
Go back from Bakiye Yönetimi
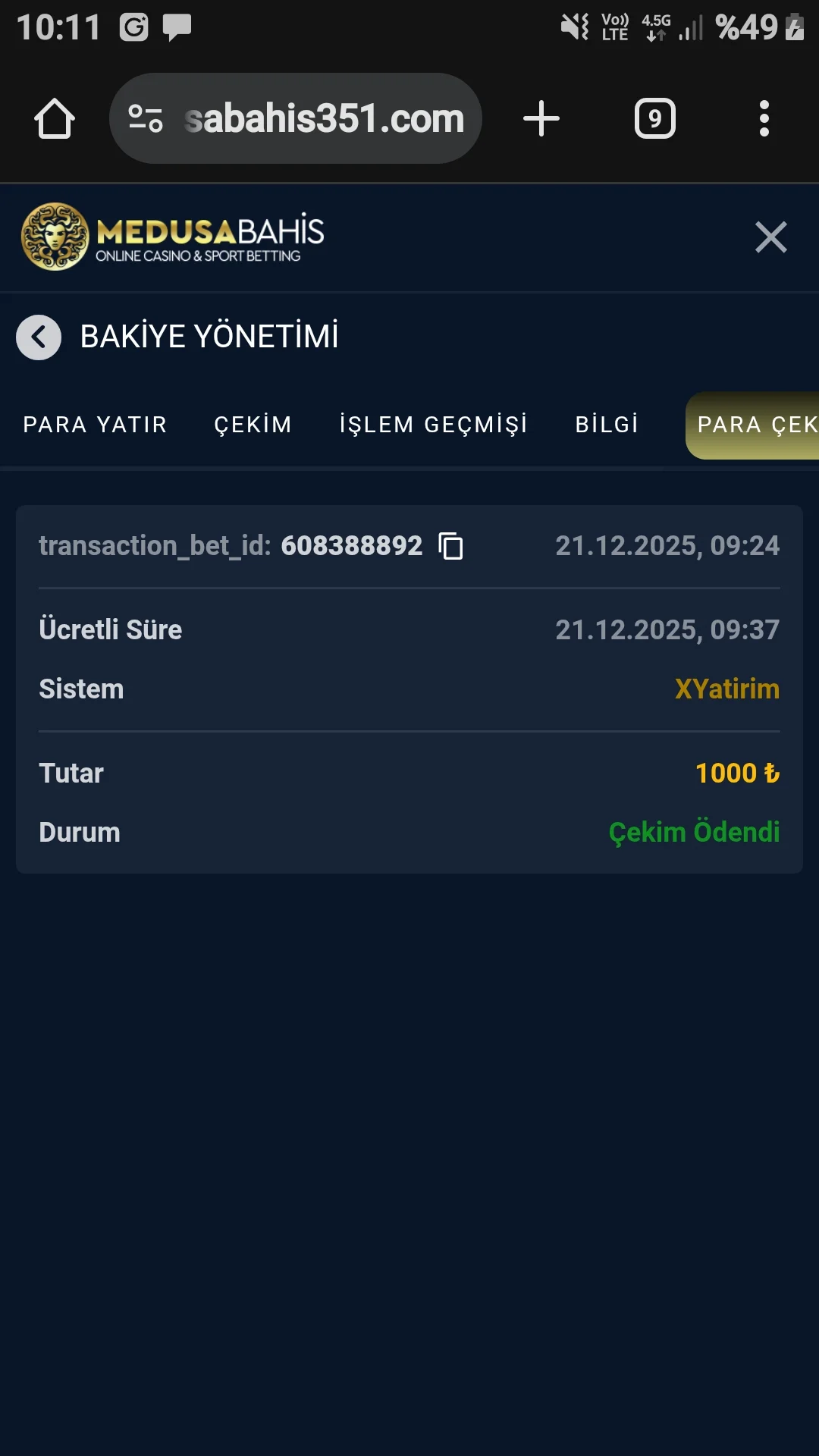click(x=39, y=337)
